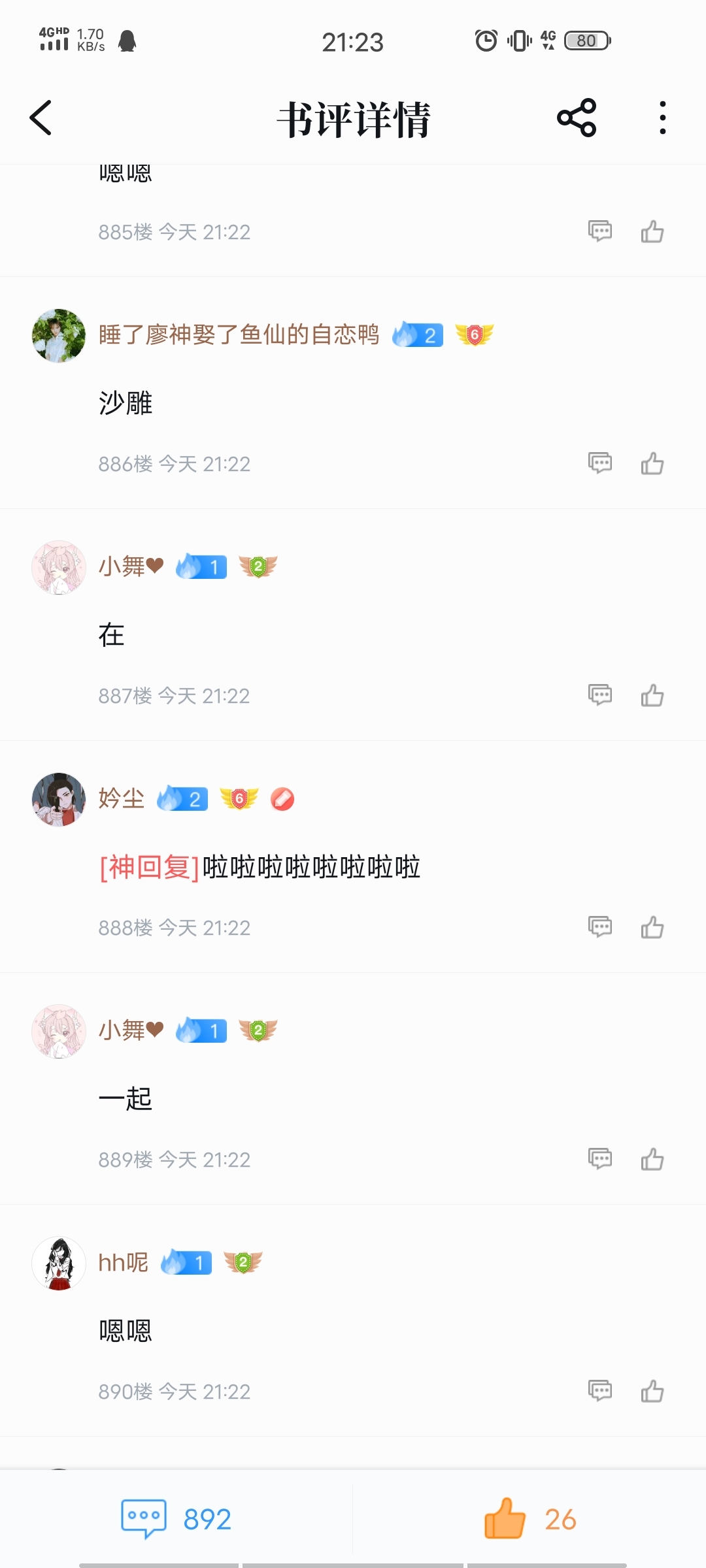Like the 888楼 神回复 comment
706x1568 pixels.
coord(652,927)
